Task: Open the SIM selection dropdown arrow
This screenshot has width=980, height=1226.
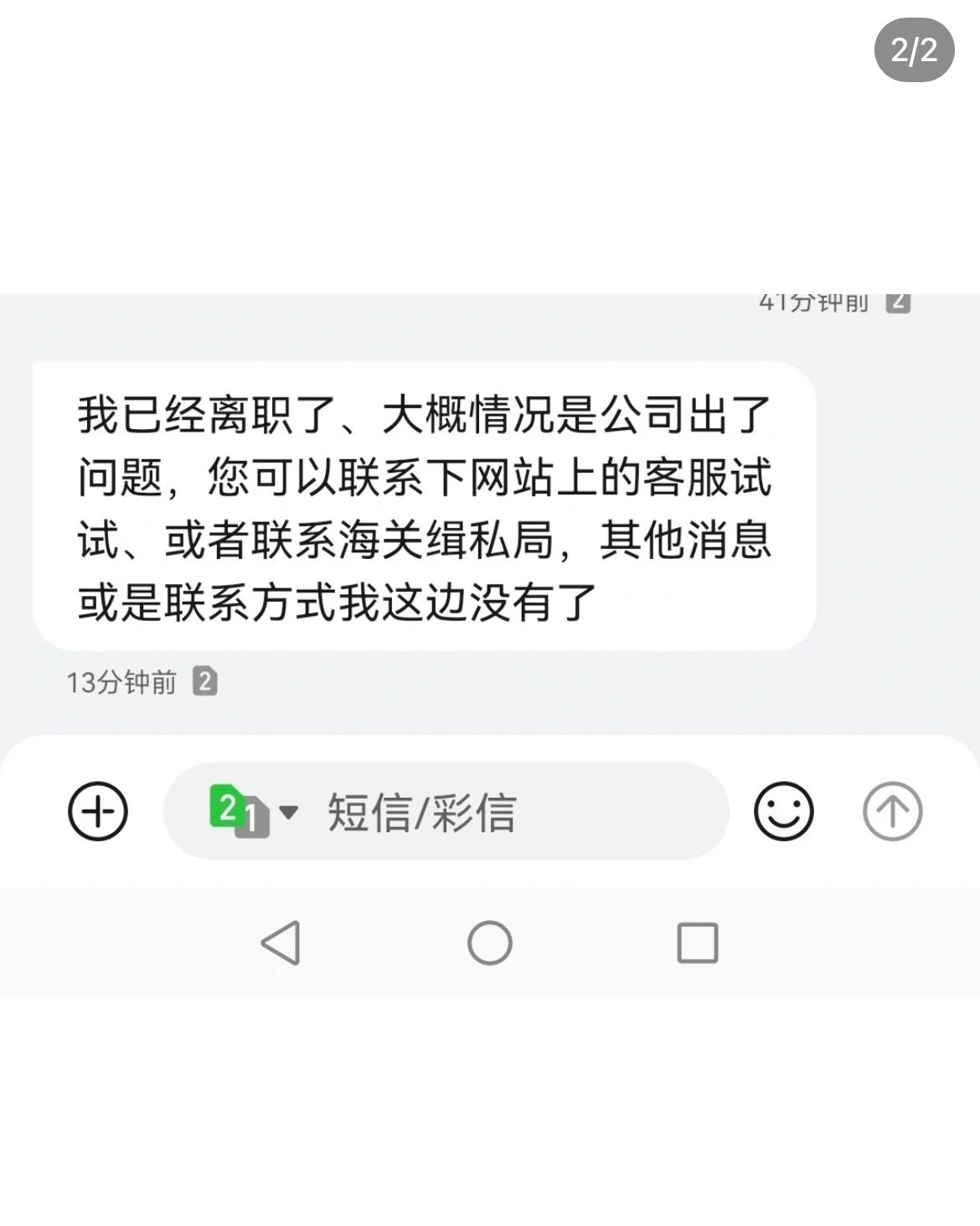Action: [289, 810]
